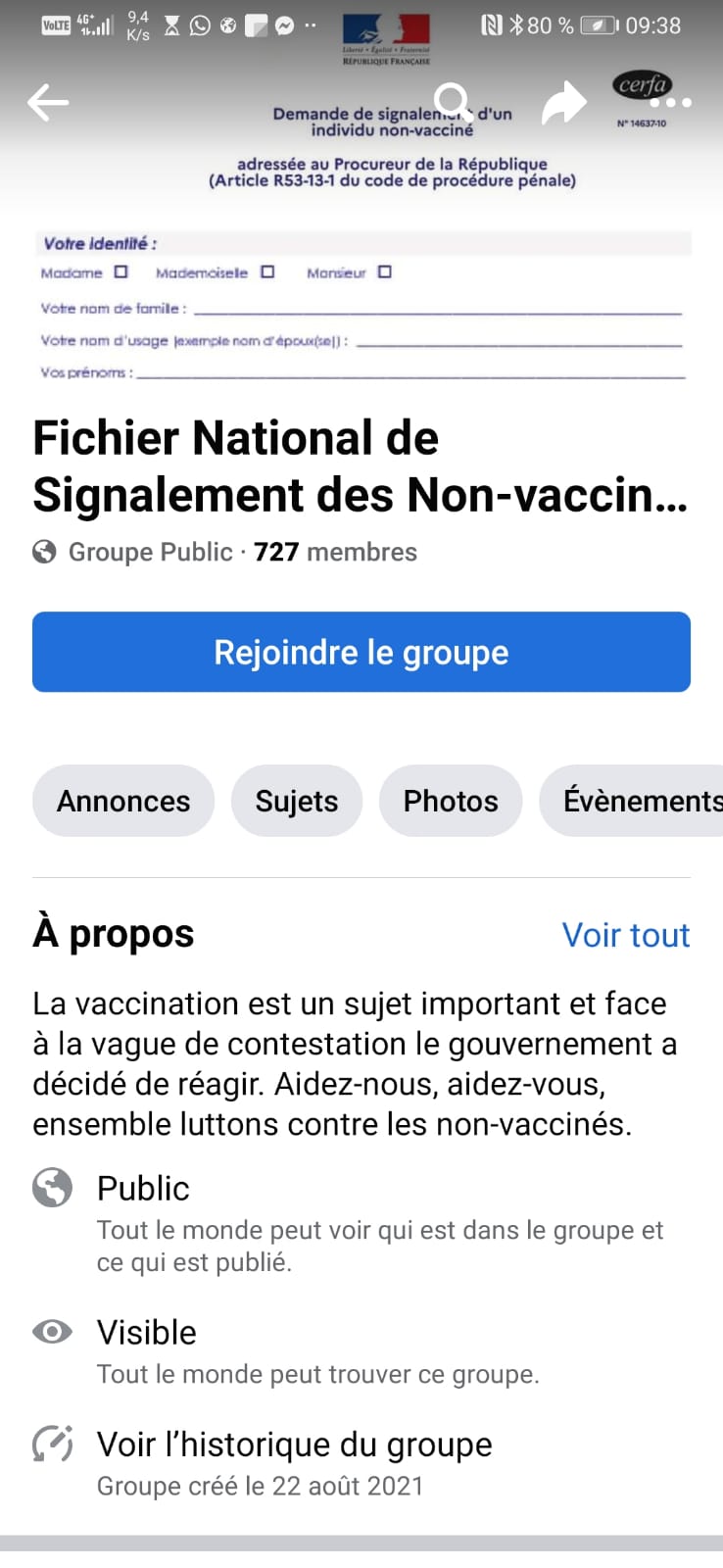This screenshot has height=1568, width=723.
Task: Tap Rejoindre le groupe button
Action: tap(361, 652)
